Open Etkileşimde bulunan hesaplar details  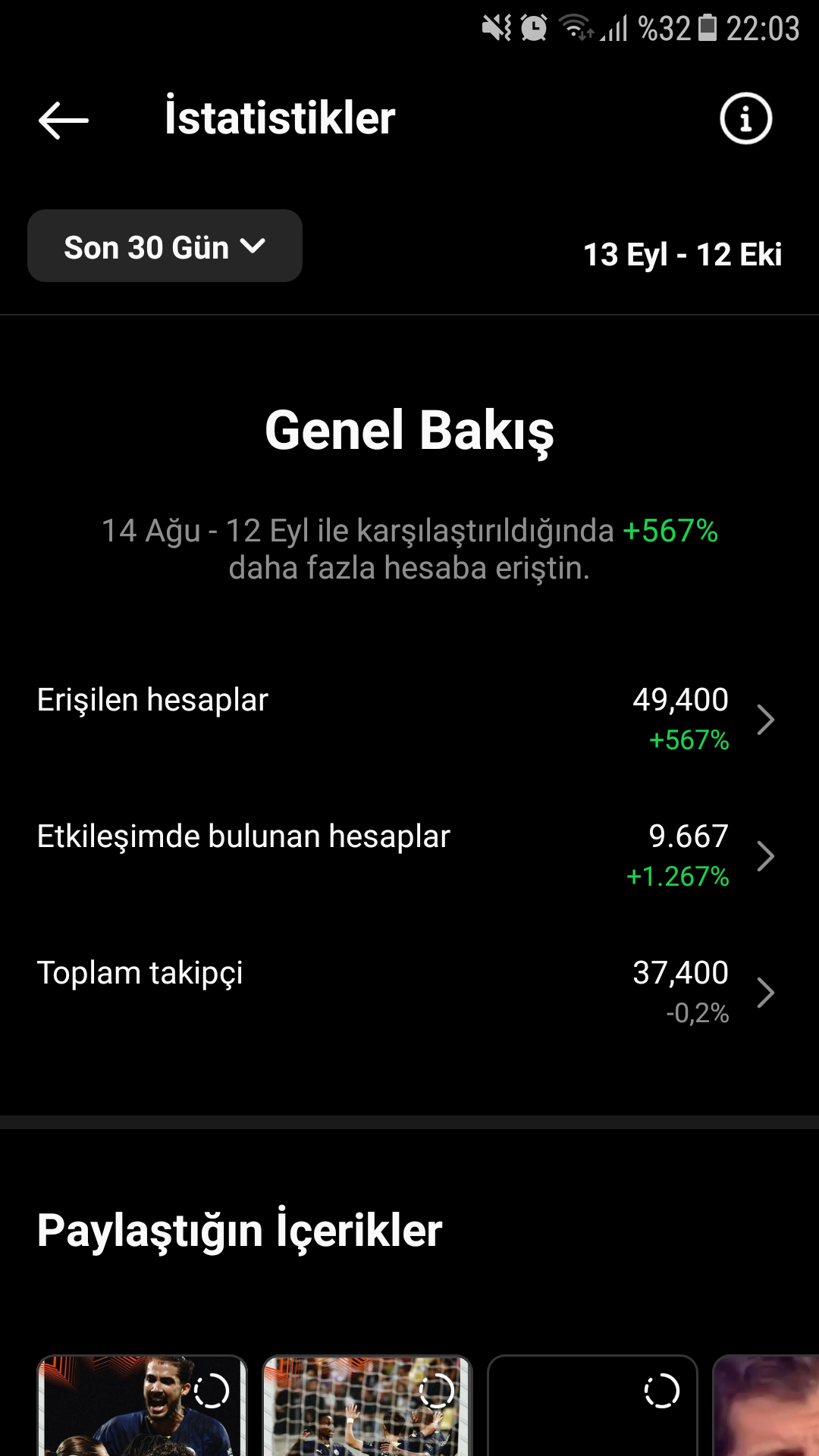tap(409, 855)
